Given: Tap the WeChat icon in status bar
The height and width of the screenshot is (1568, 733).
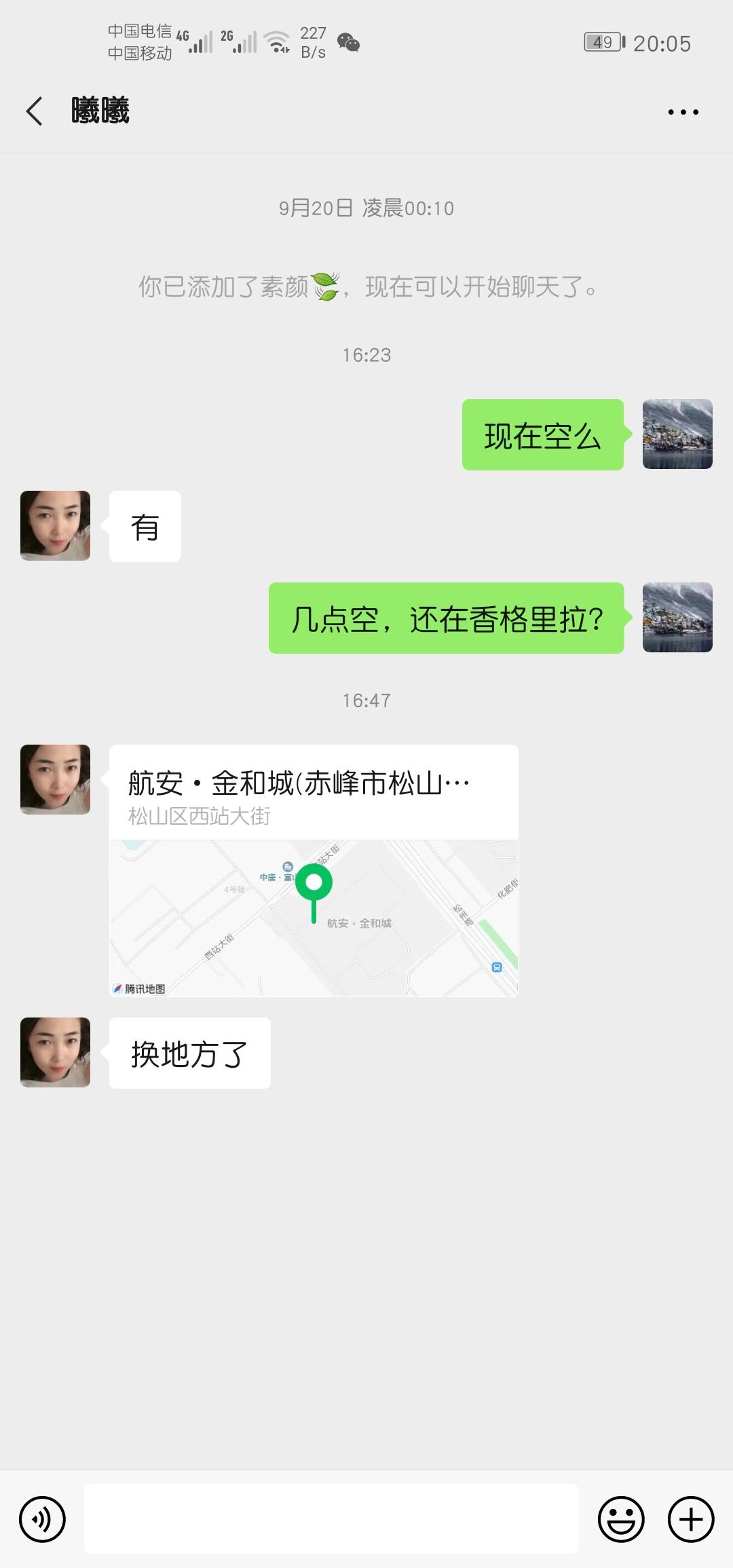Looking at the screenshot, I should (348, 43).
